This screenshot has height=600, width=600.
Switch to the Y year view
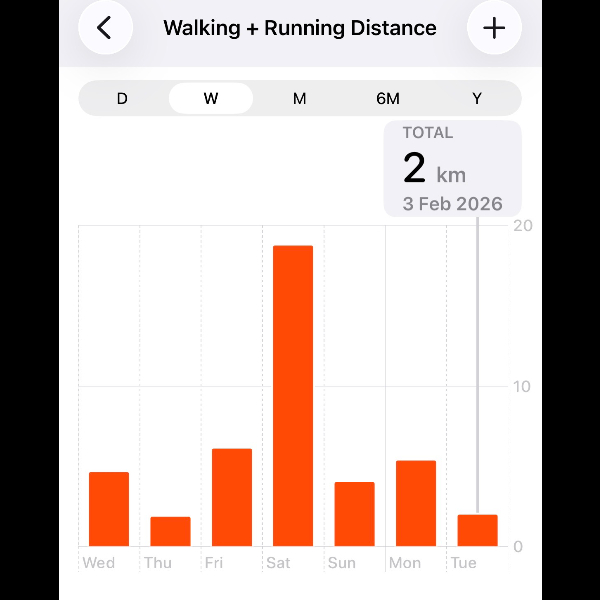coord(477,98)
